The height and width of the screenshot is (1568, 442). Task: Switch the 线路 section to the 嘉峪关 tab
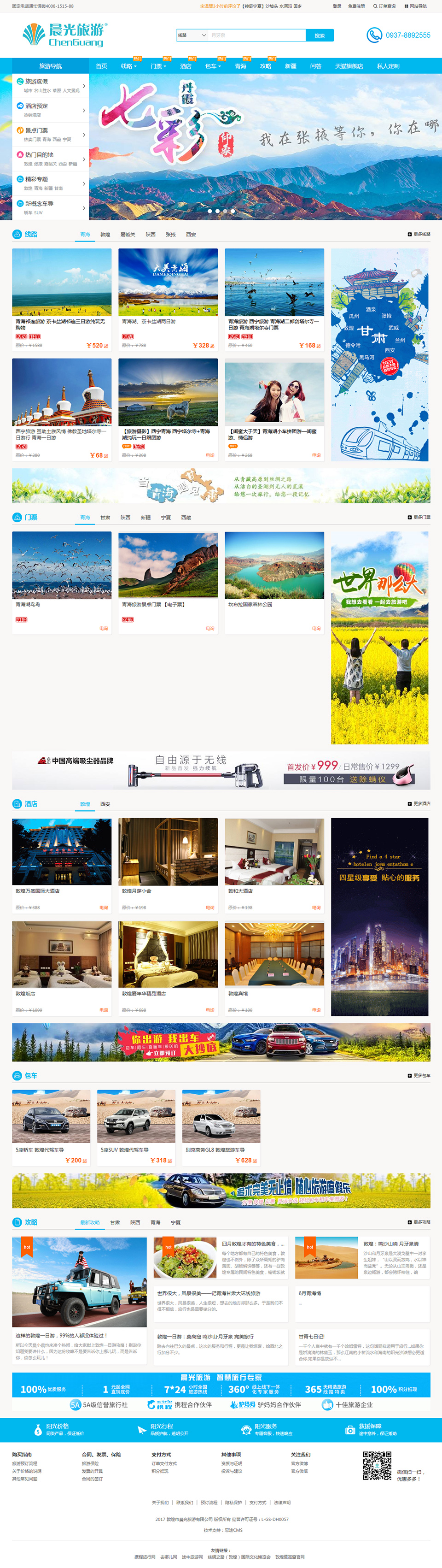(x=128, y=234)
